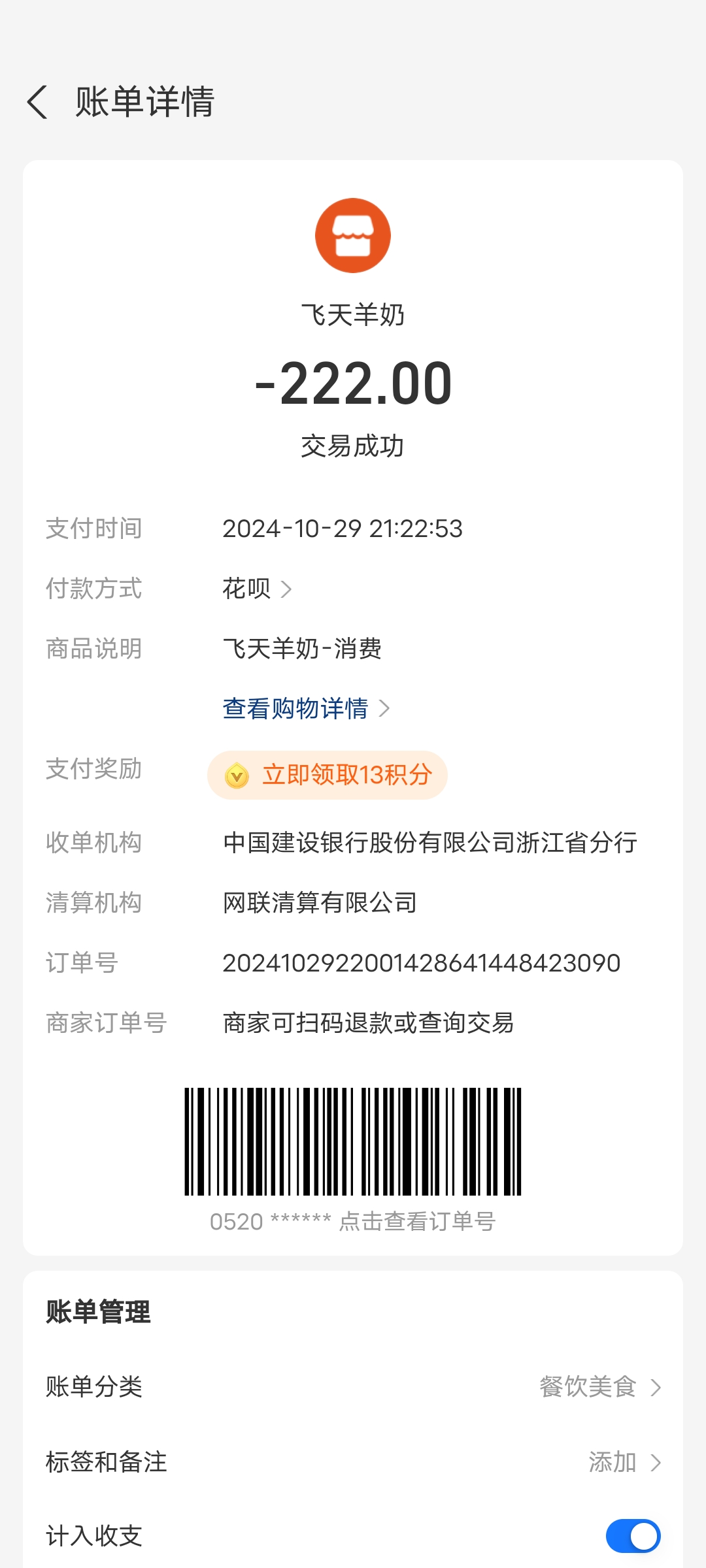706x1568 pixels.
Task: Add a note in 标签和备注
Action: 353,1462
